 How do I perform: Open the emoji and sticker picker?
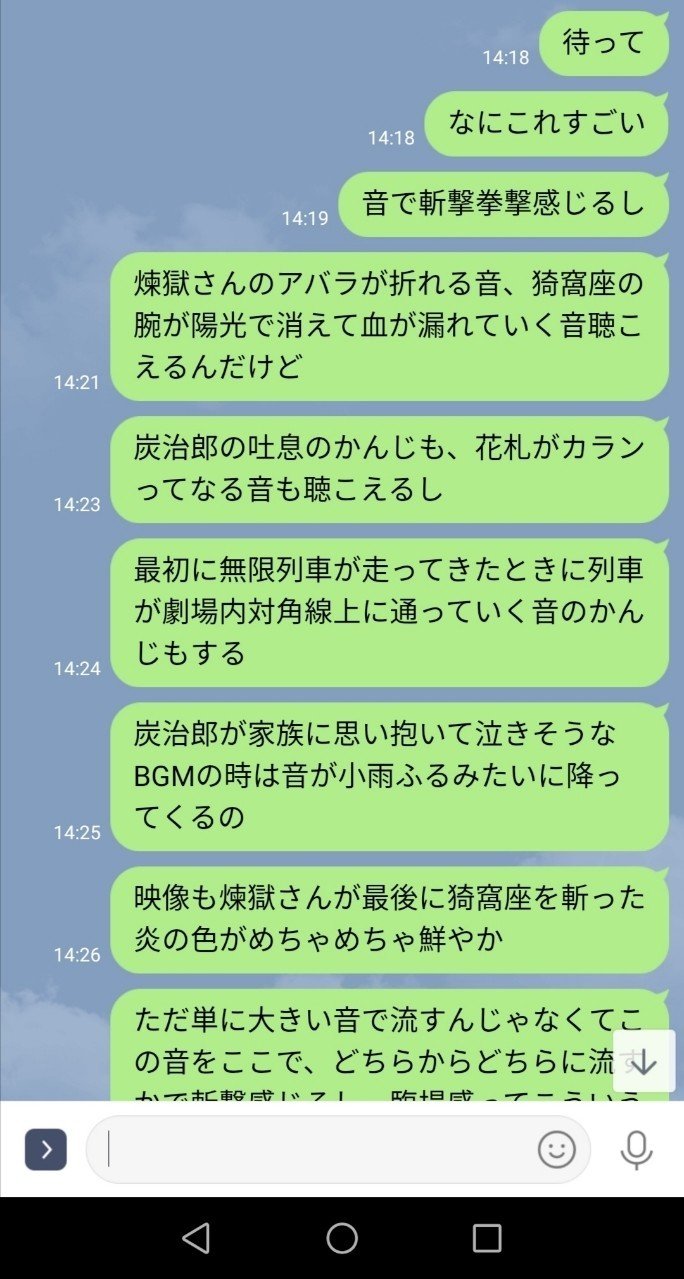(557, 1149)
